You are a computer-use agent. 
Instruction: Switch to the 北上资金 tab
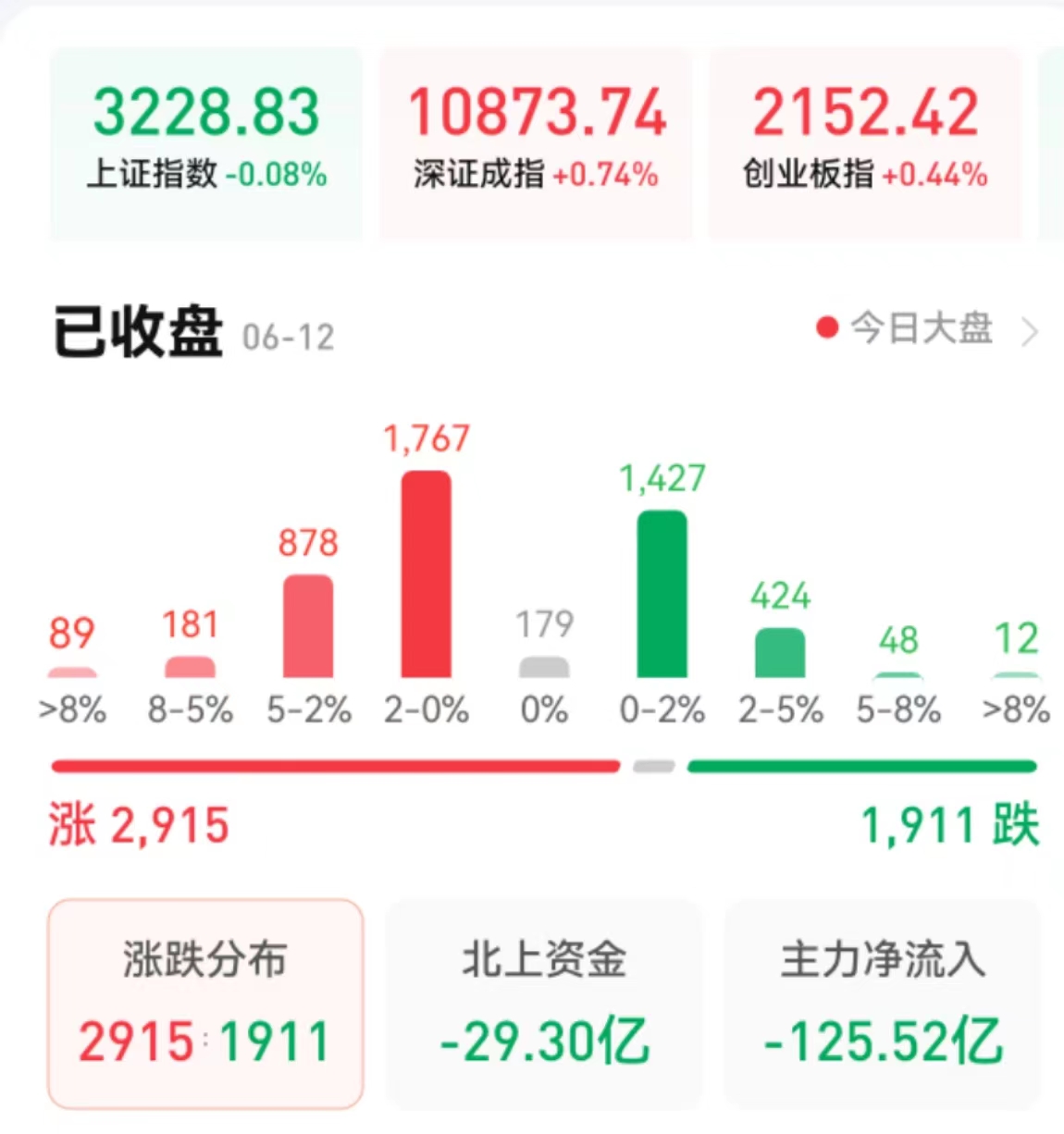tap(544, 1003)
